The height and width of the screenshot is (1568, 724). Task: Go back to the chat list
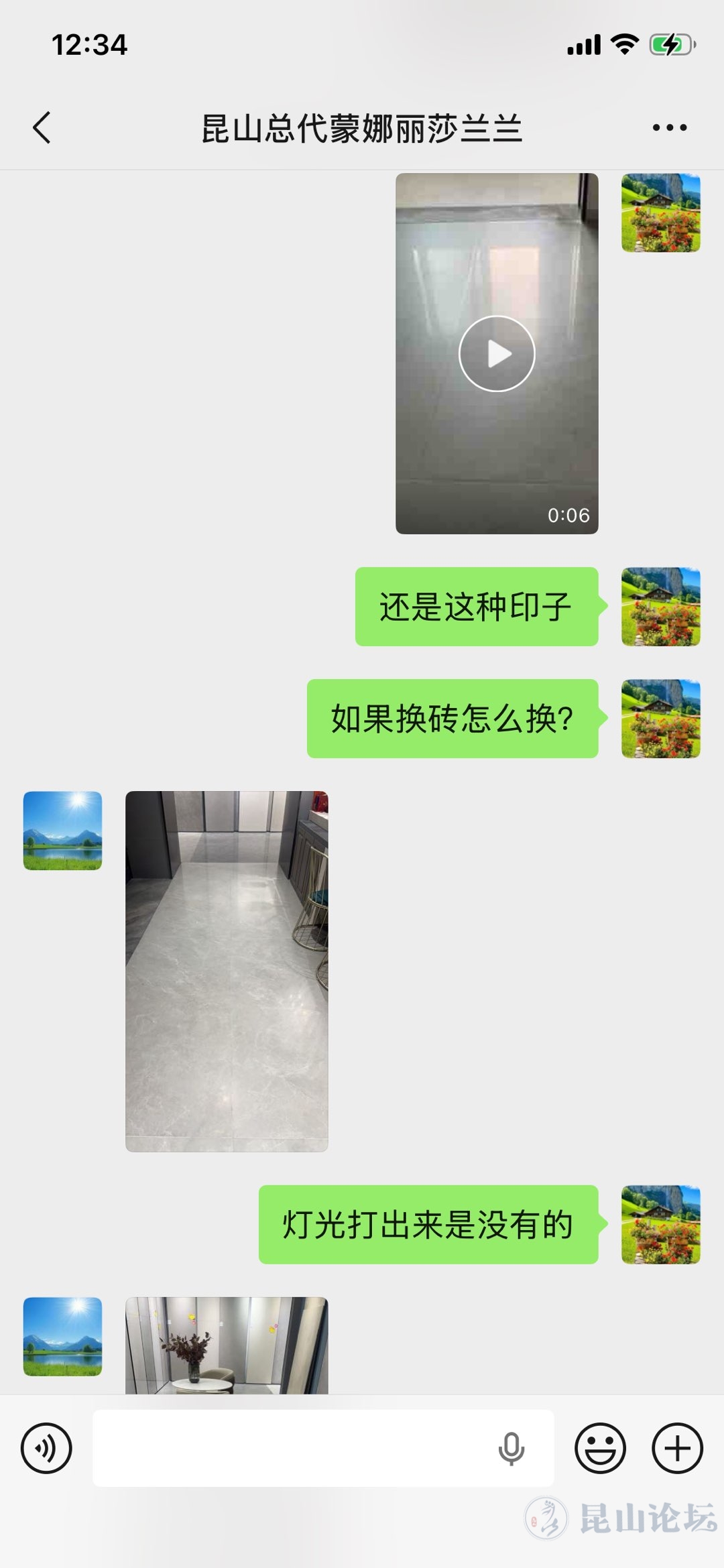coord(42,127)
